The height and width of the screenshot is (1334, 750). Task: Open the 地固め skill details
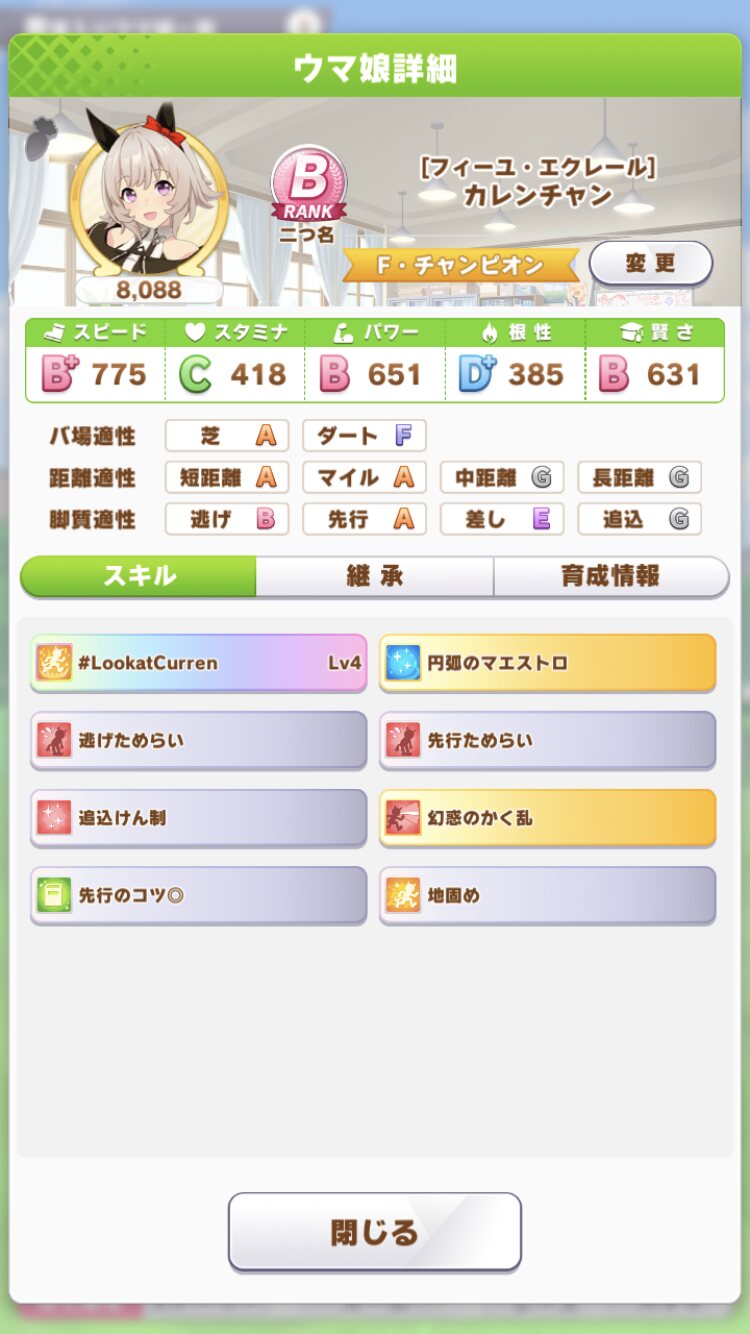[547, 895]
